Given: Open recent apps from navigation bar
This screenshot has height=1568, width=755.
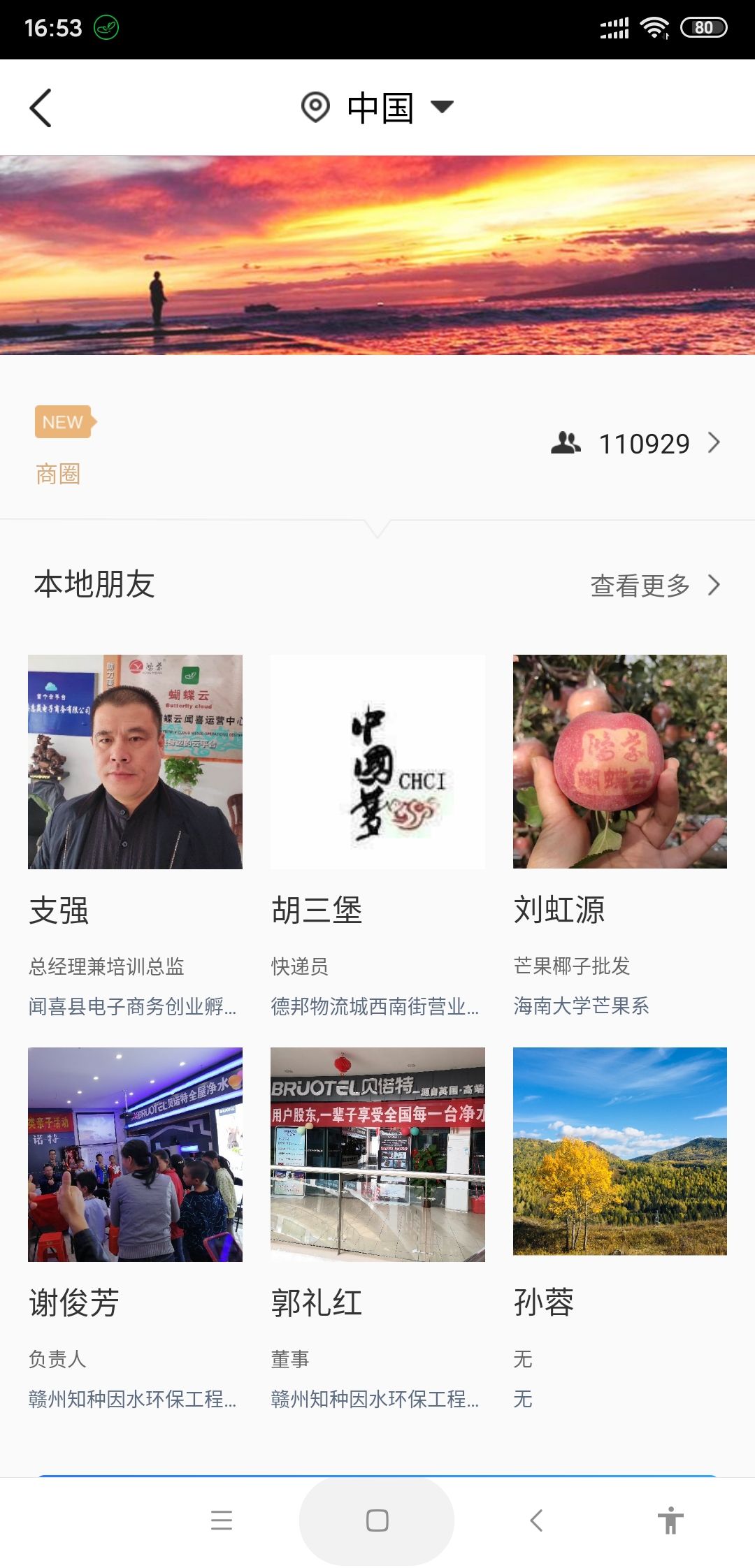Looking at the screenshot, I should [222, 1520].
